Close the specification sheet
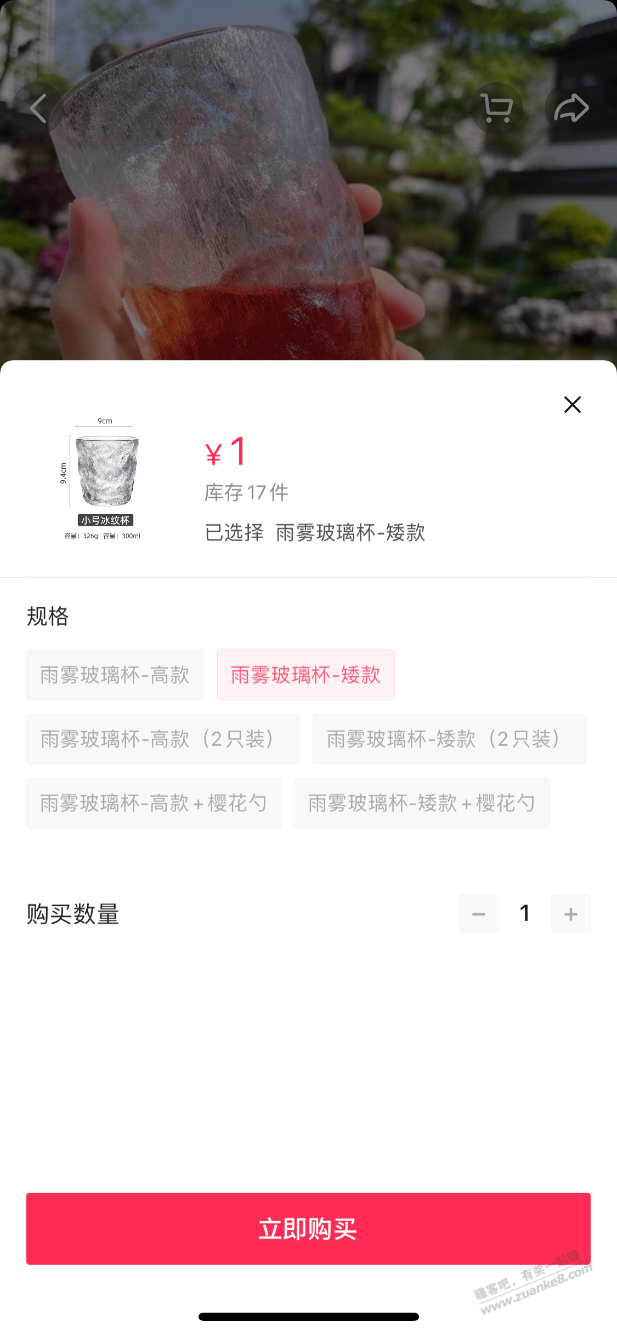 [572, 404]
